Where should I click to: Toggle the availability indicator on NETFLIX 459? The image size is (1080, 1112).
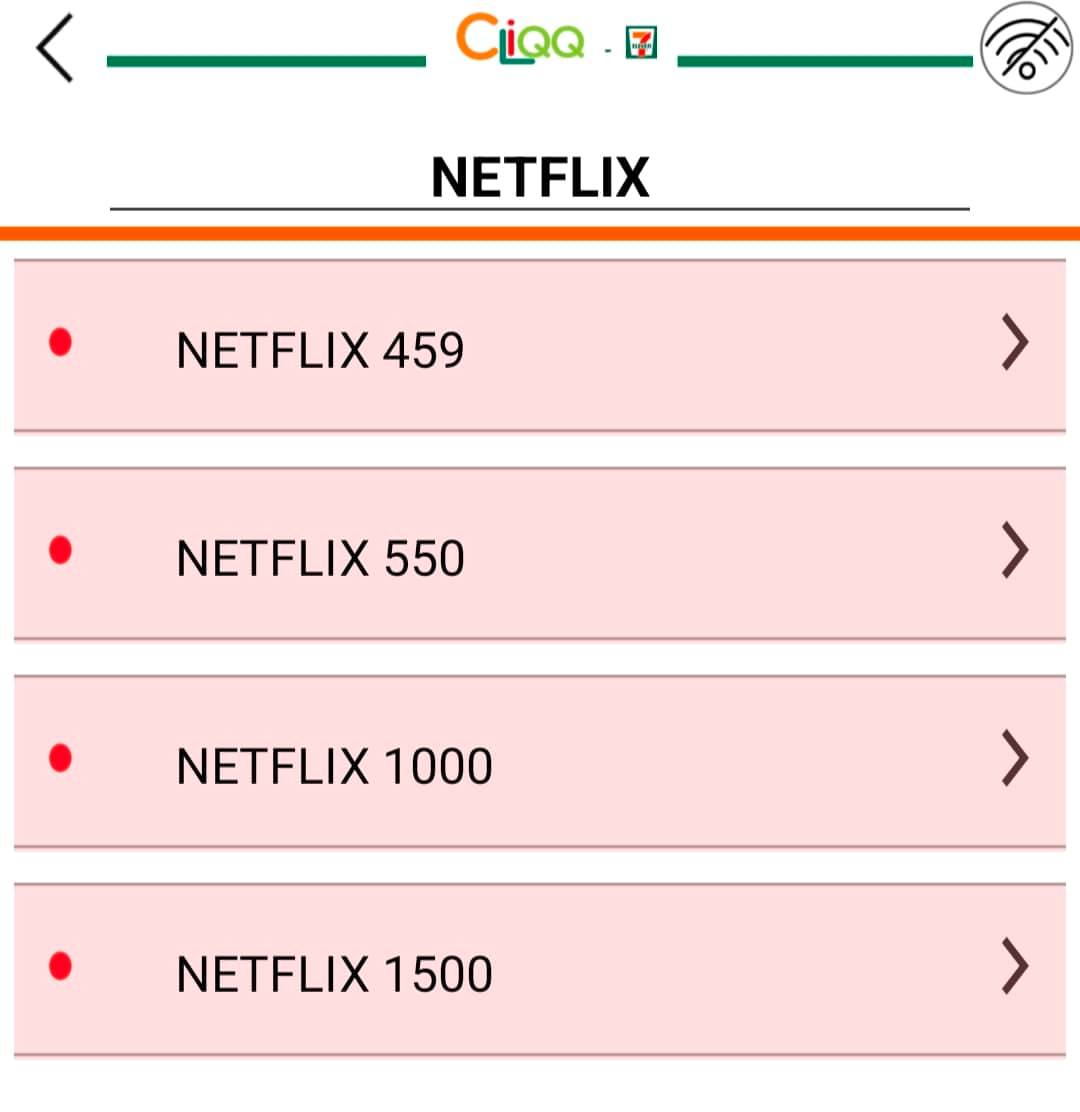click(x=61, y=342)
